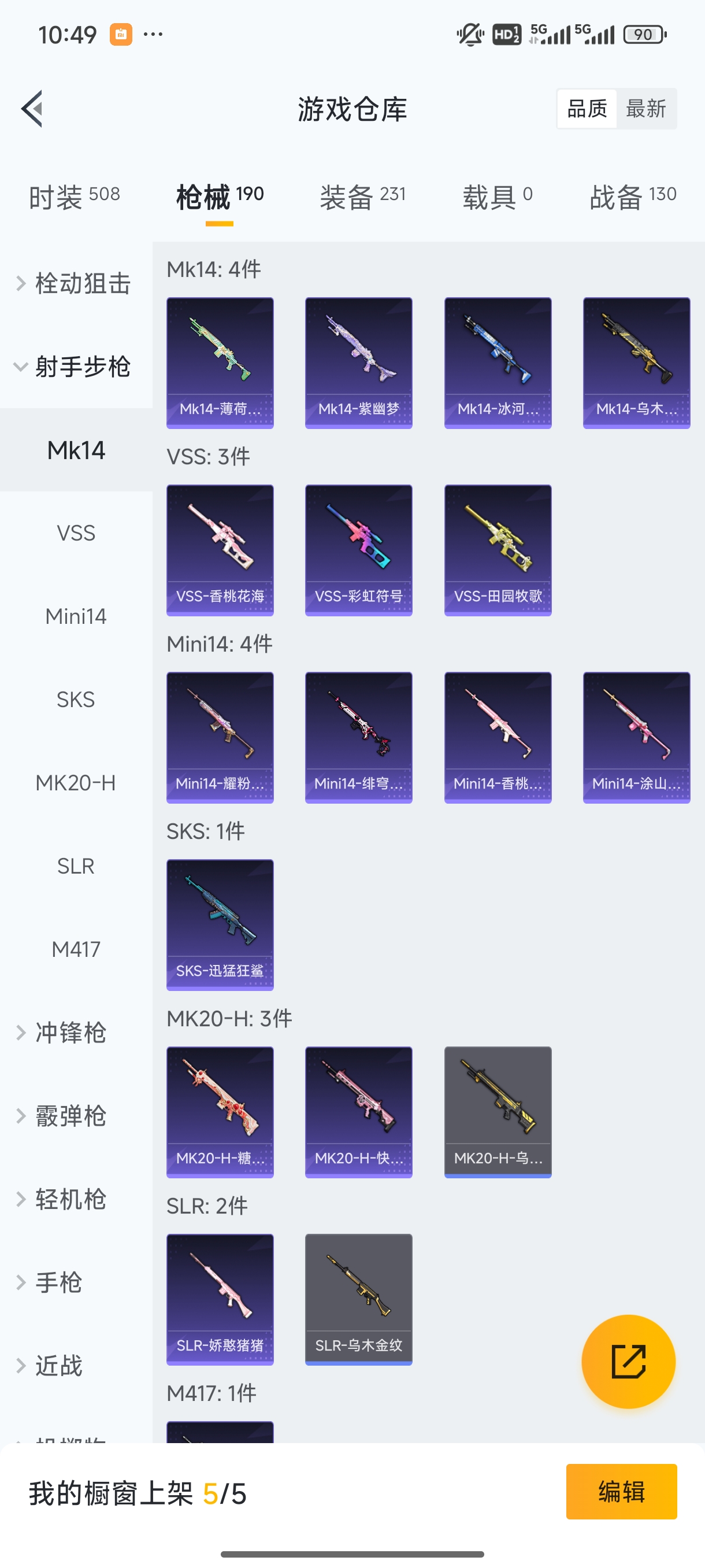View the VSS-彩虹符号 skin
This screenshot has width=705, height=1568.
coord(358,550)
